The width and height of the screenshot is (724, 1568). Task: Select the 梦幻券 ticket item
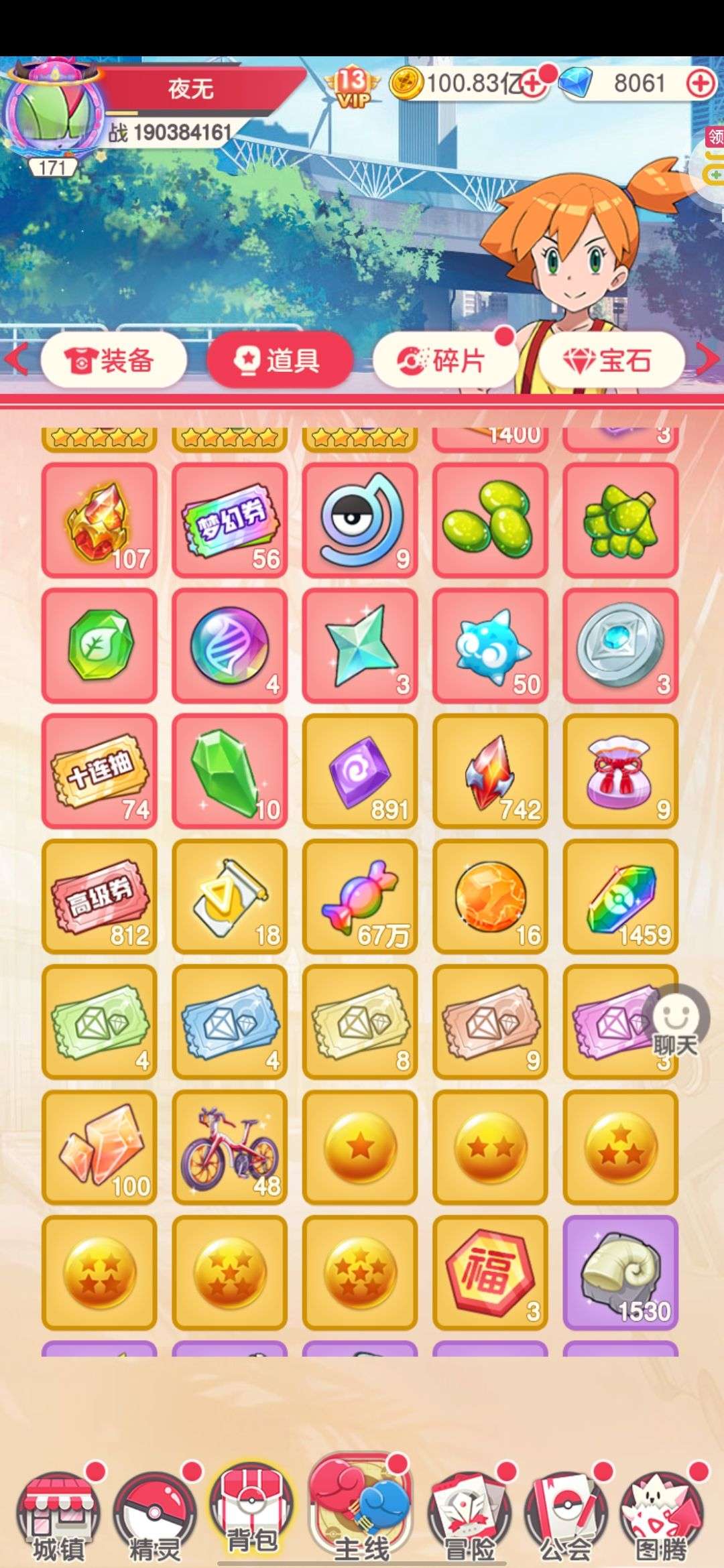pos(230,519)
